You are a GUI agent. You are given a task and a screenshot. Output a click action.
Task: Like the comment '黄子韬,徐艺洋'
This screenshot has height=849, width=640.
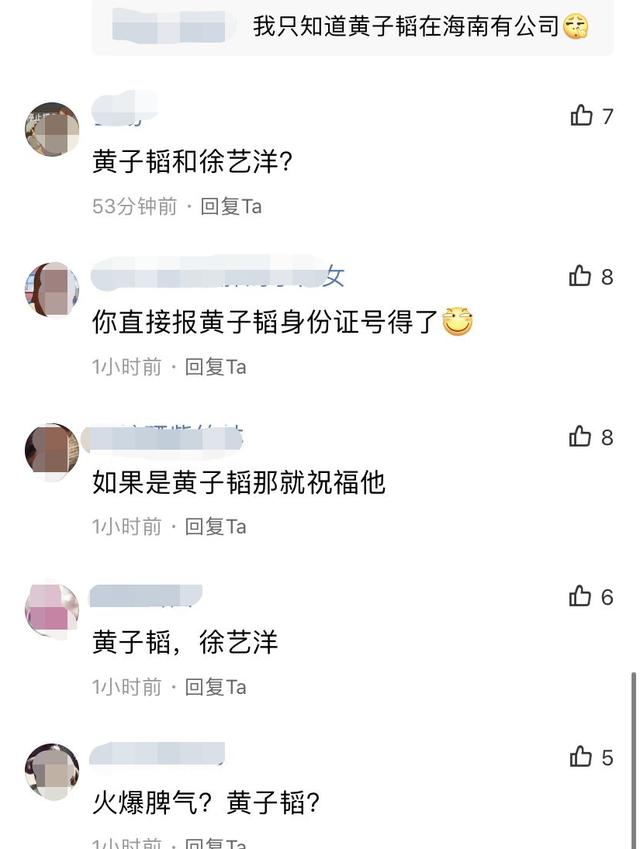coord(581,597)
